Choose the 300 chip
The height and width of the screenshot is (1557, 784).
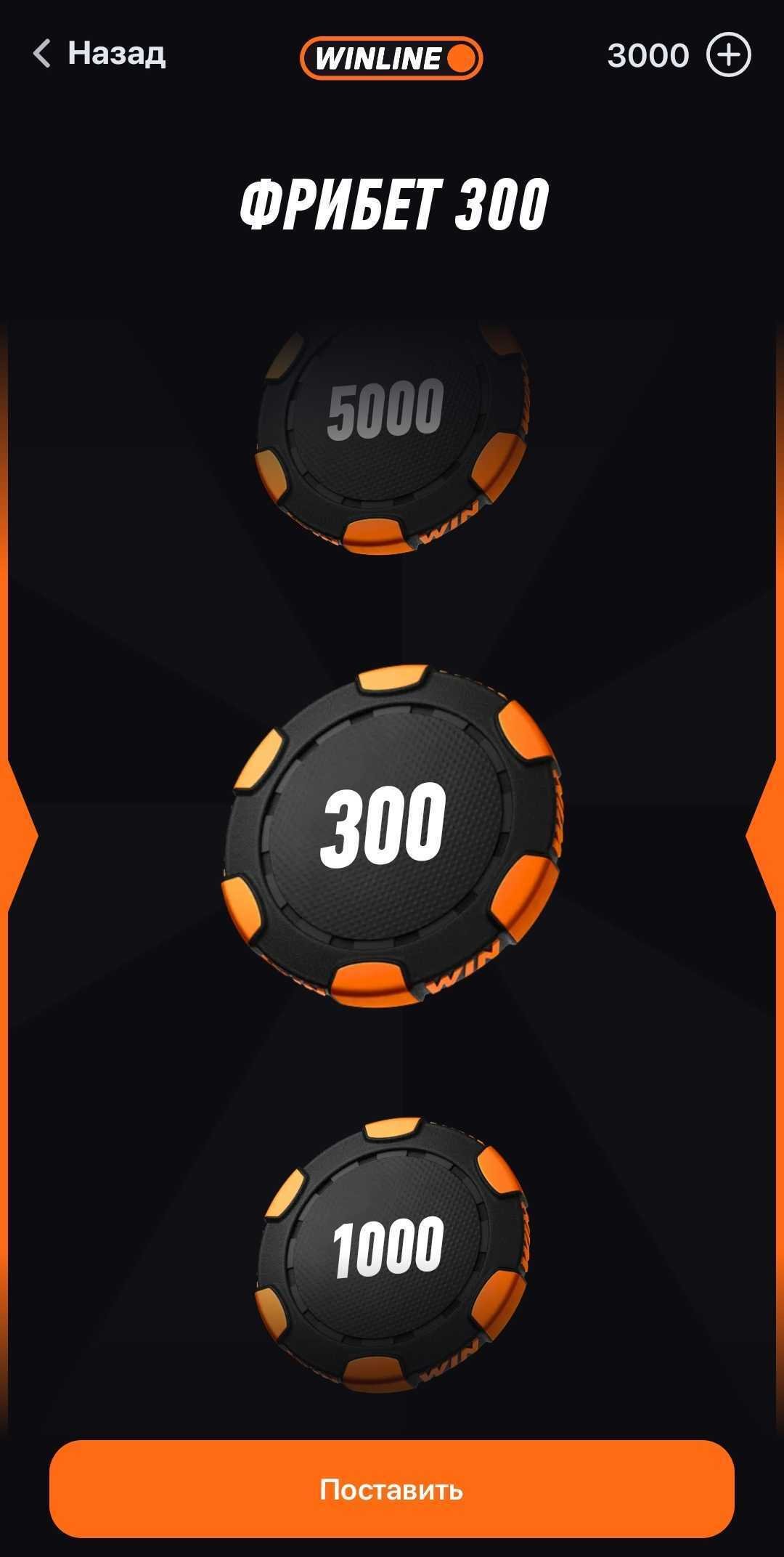pos(392,835)
